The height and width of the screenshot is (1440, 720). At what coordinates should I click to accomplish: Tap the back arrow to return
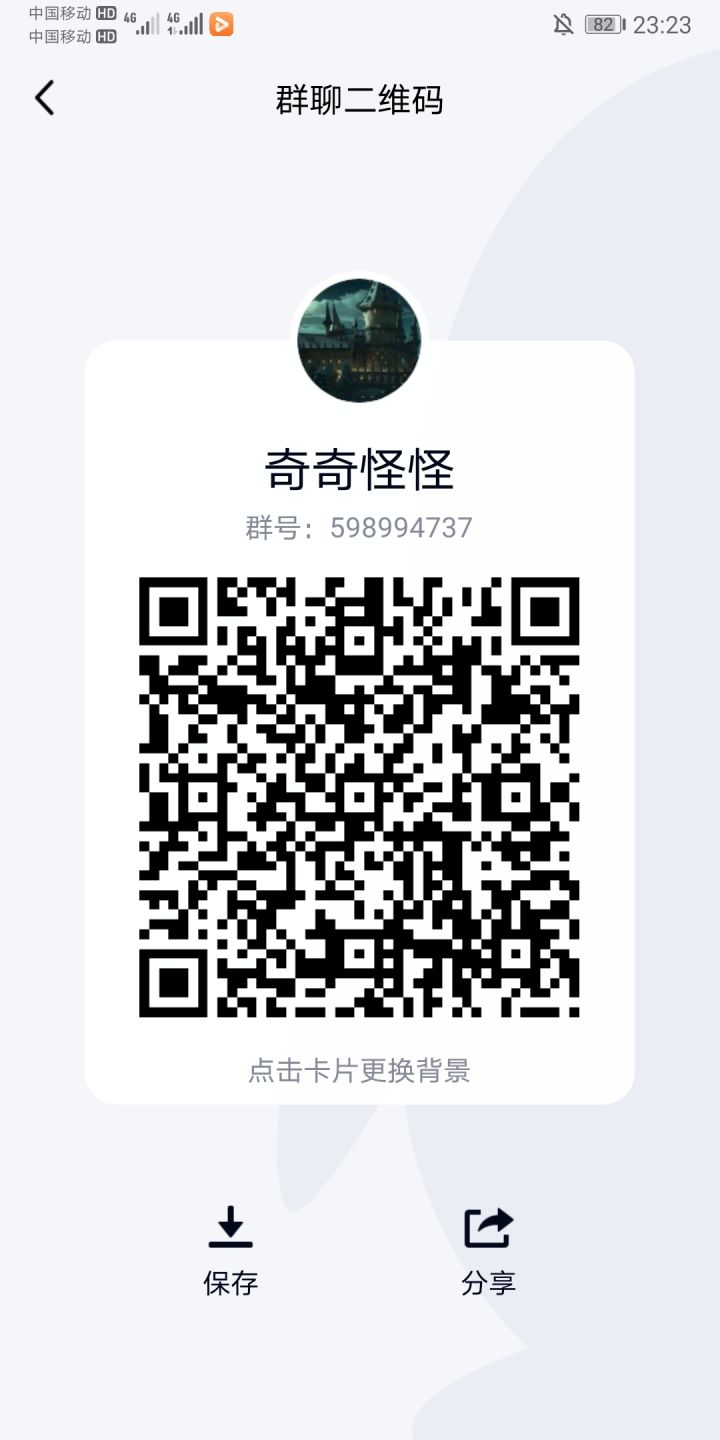(x=42, y=98)
